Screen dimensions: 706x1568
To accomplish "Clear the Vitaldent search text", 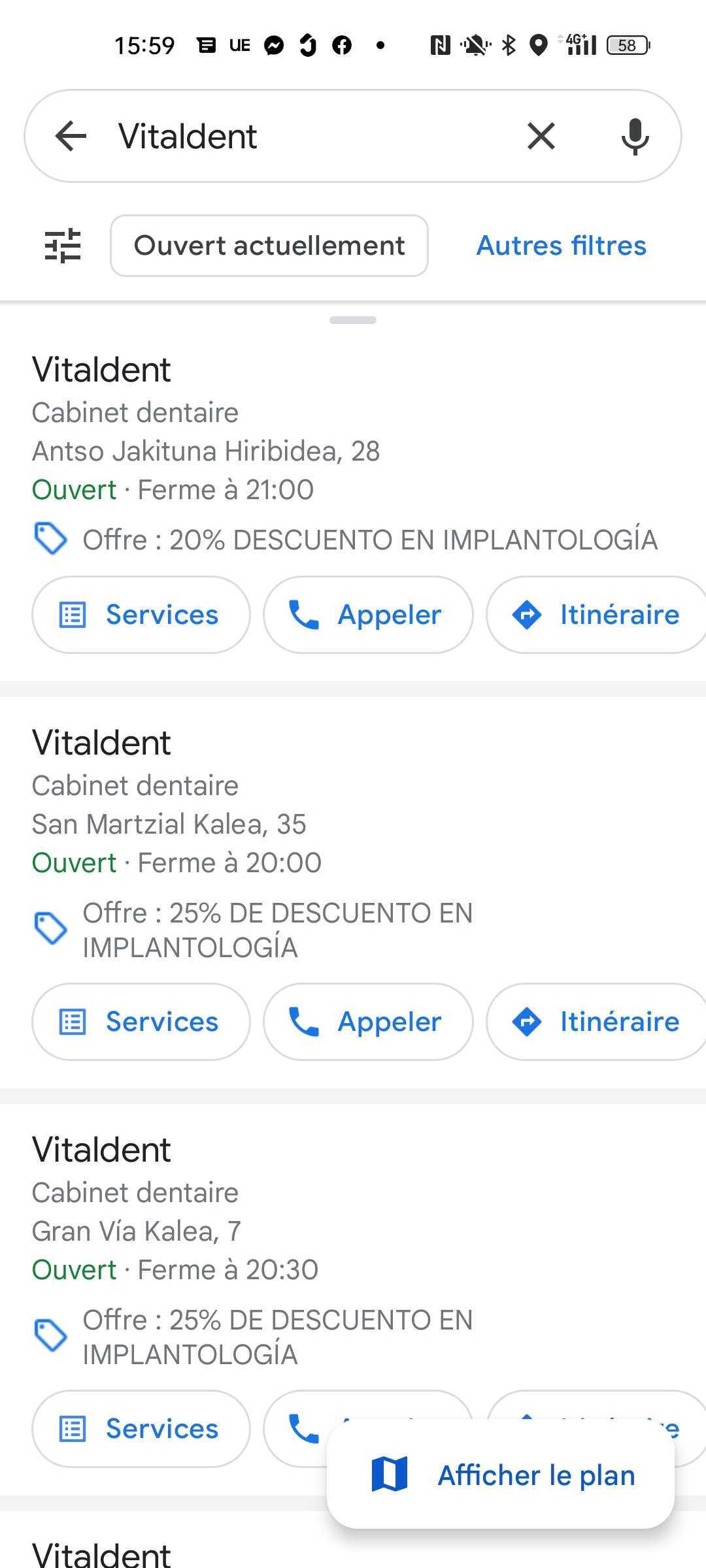I will point(541,137).
